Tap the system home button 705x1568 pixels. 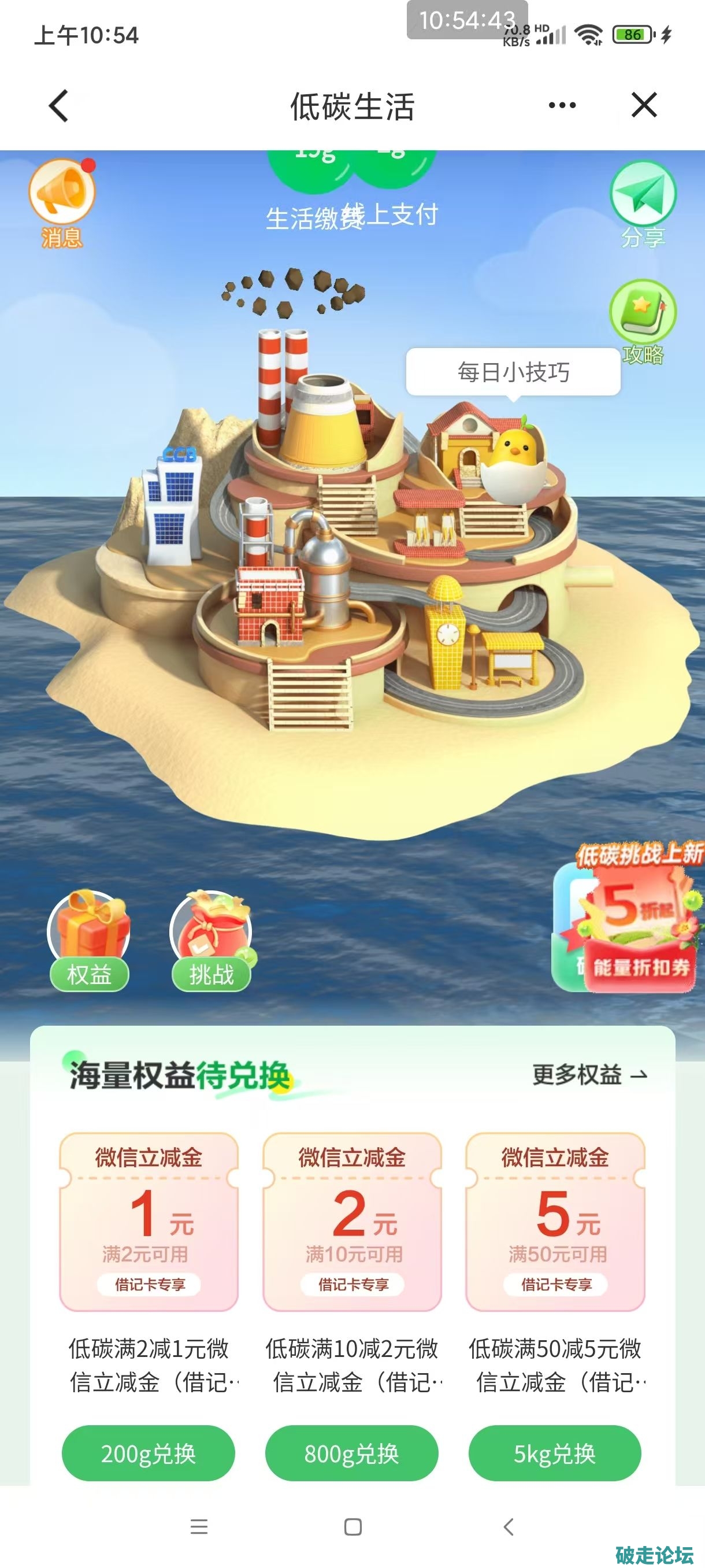click(x=353, y=1526)
